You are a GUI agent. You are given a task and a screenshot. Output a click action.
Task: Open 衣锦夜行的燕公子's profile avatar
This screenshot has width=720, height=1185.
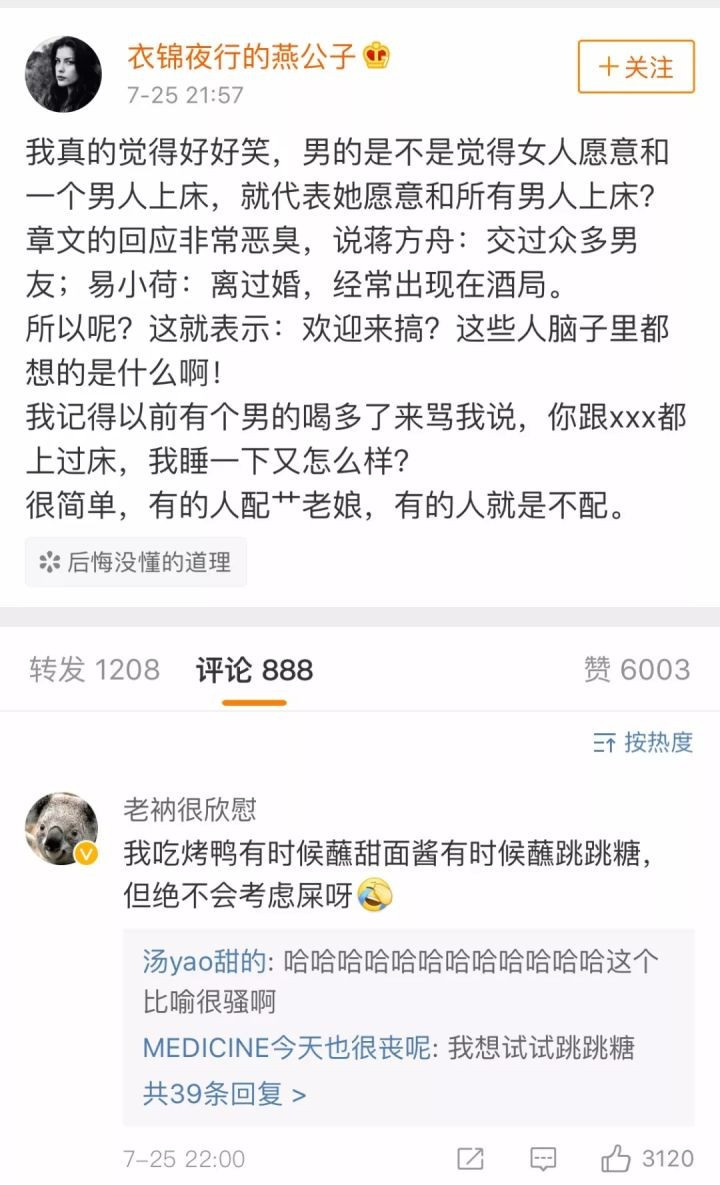[63, 74]
